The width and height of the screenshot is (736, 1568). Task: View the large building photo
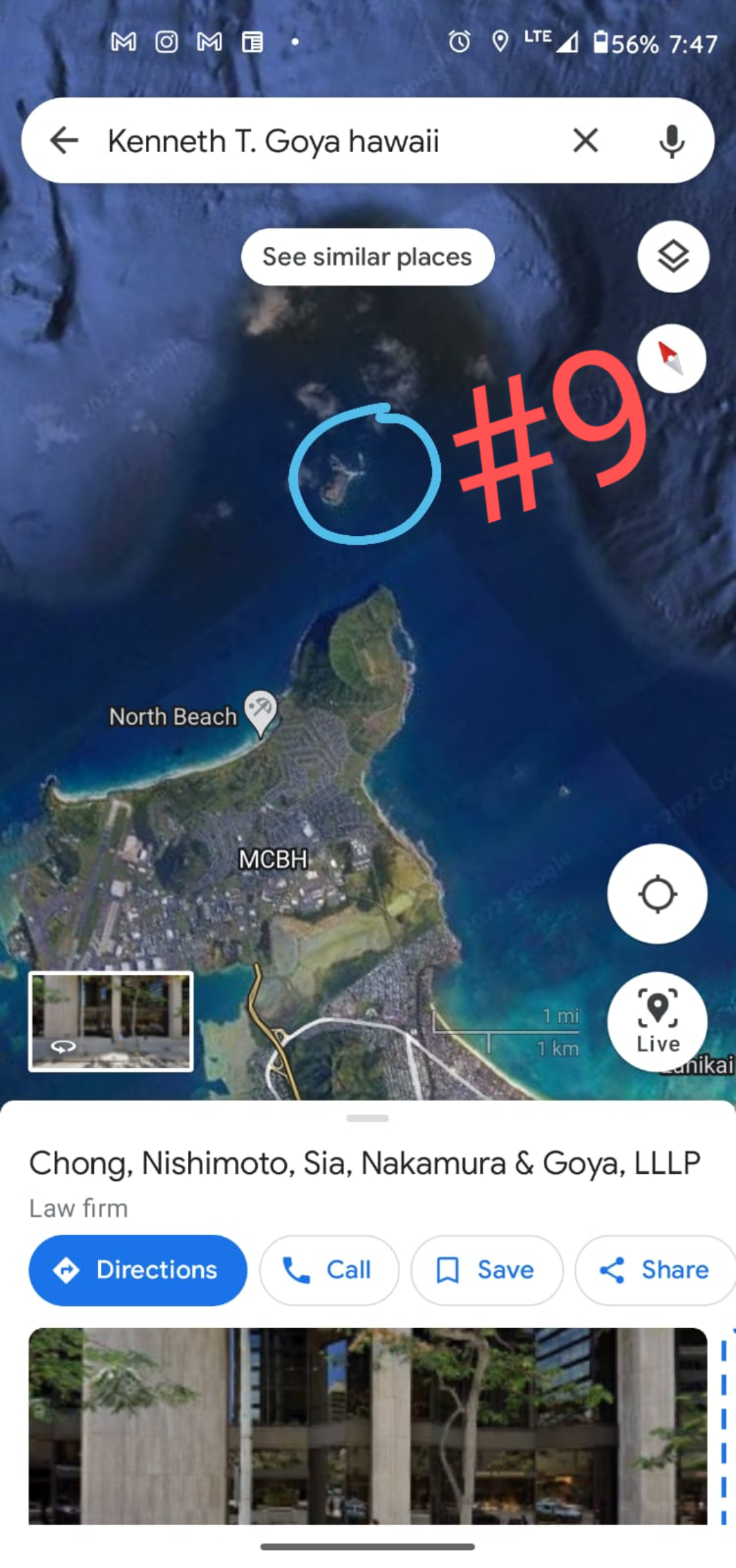367,1425
